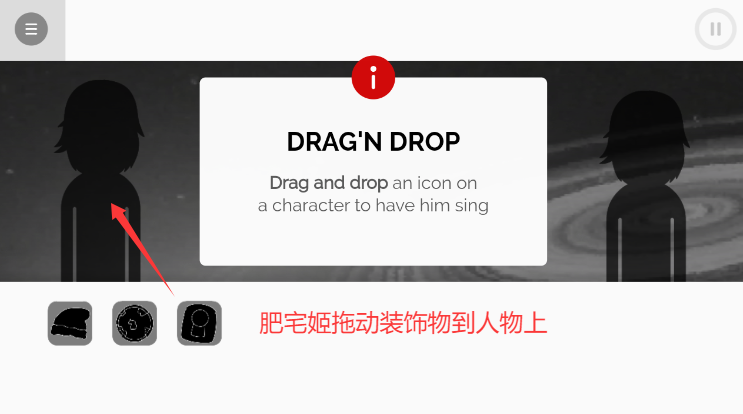Select the beanie hat sound icon
743x414 pixels.
pyautogui.click(x=70, y=324)
